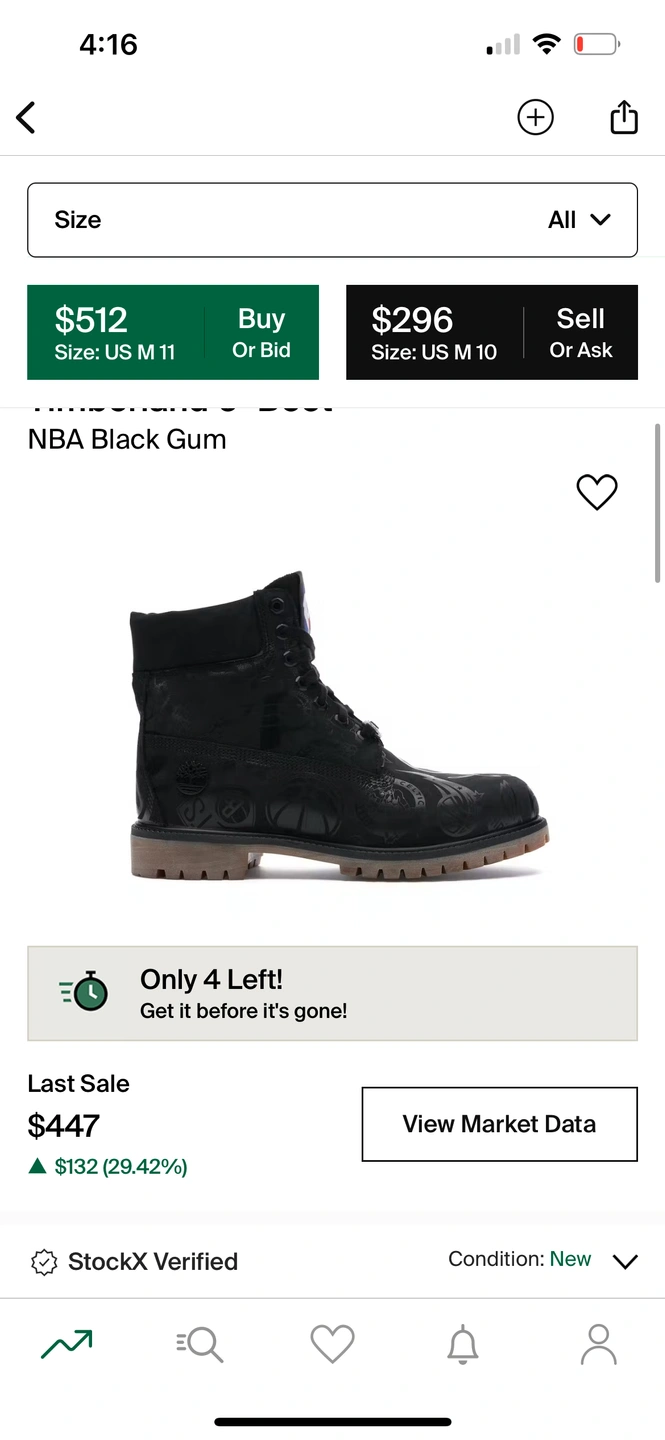Tap the plus circle icon
Screen dimensions: 665x1440
(535, 117)
